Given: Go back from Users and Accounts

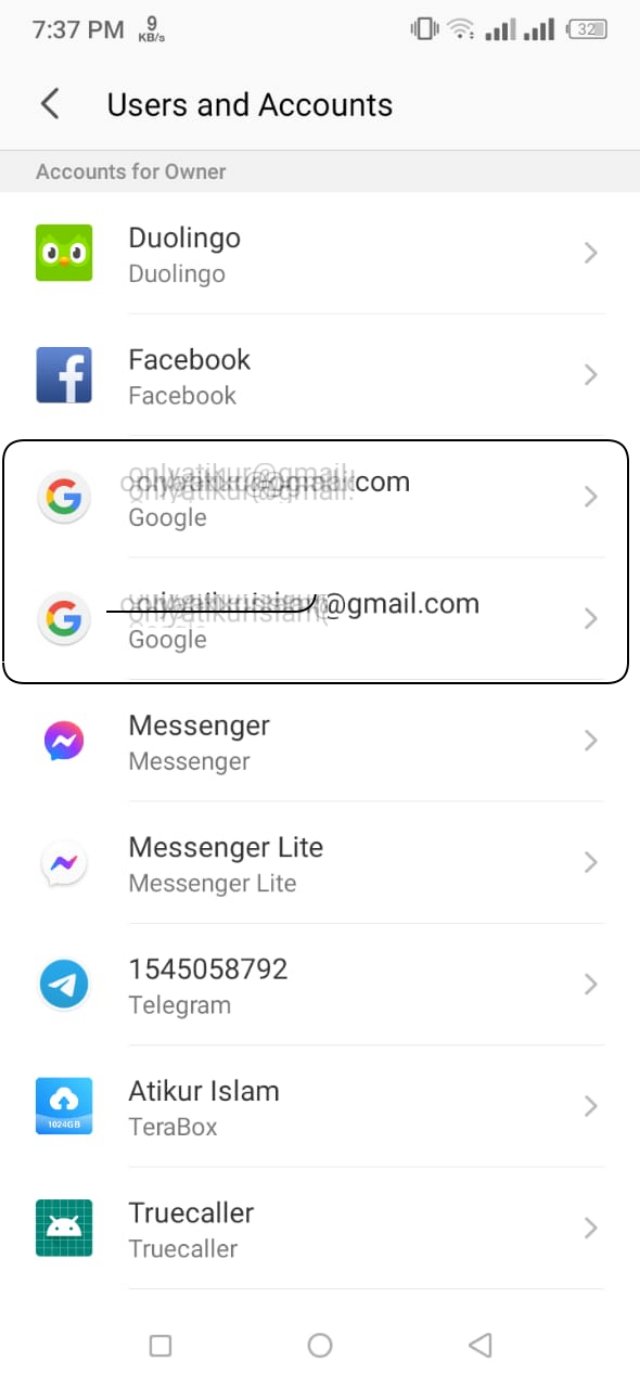Looking at the screenshot, I should pos(50,104).
